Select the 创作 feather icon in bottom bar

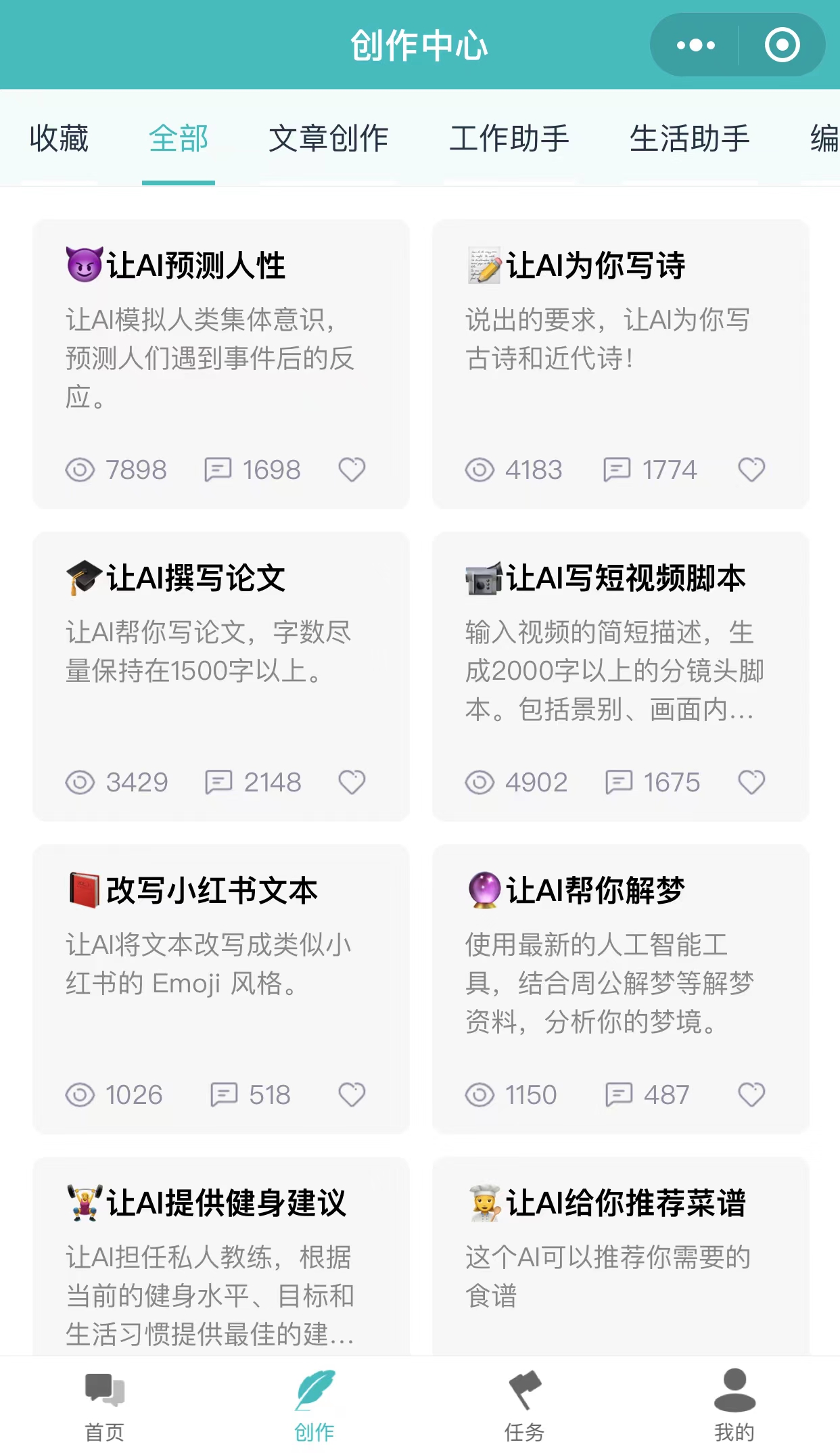pyautogui.click(x=314, y=1385)
